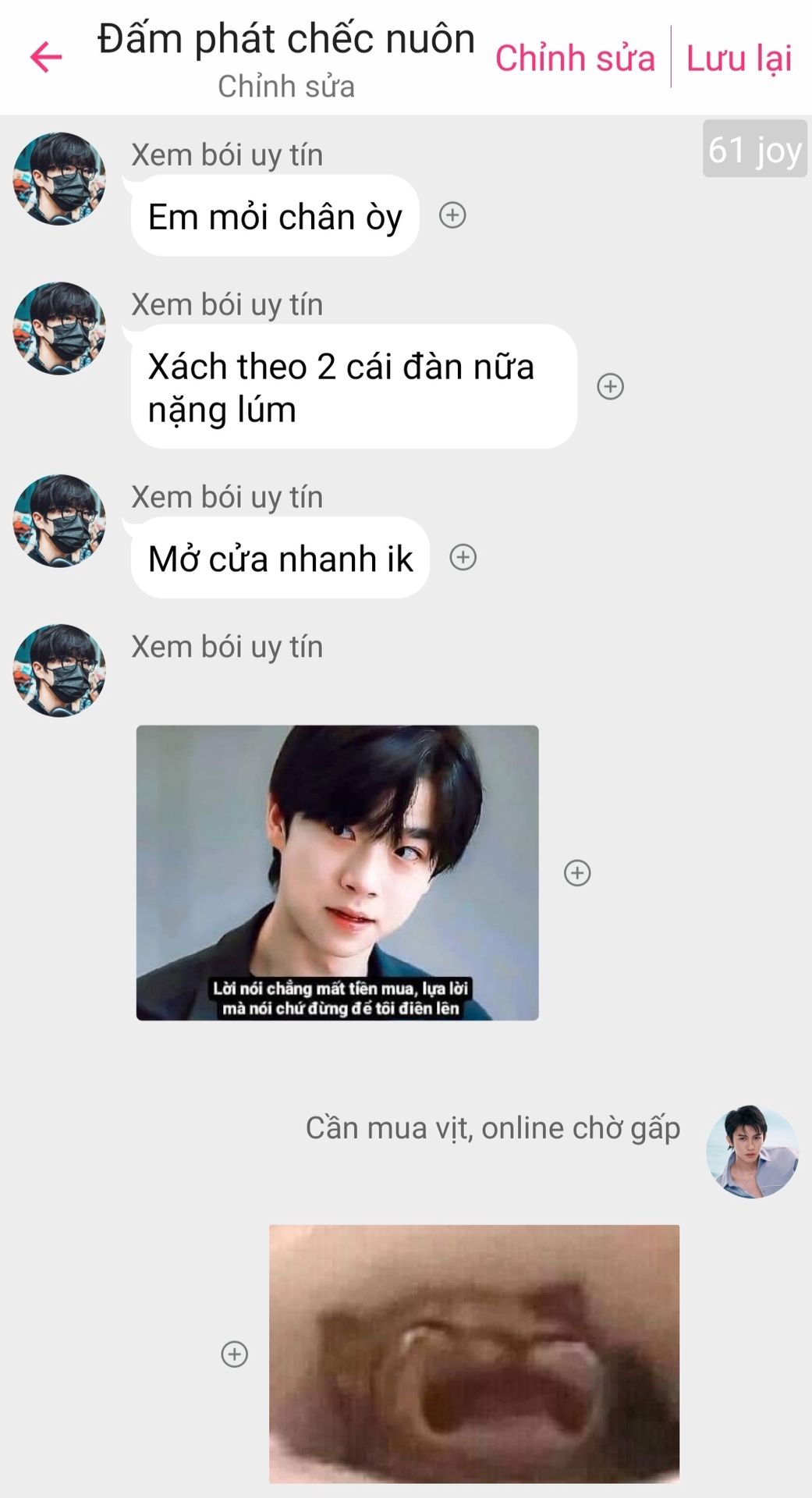The height and width of the screenshot is (1498, 812).
Task: Open the meme image with captioned text
Action: [337, 872]
